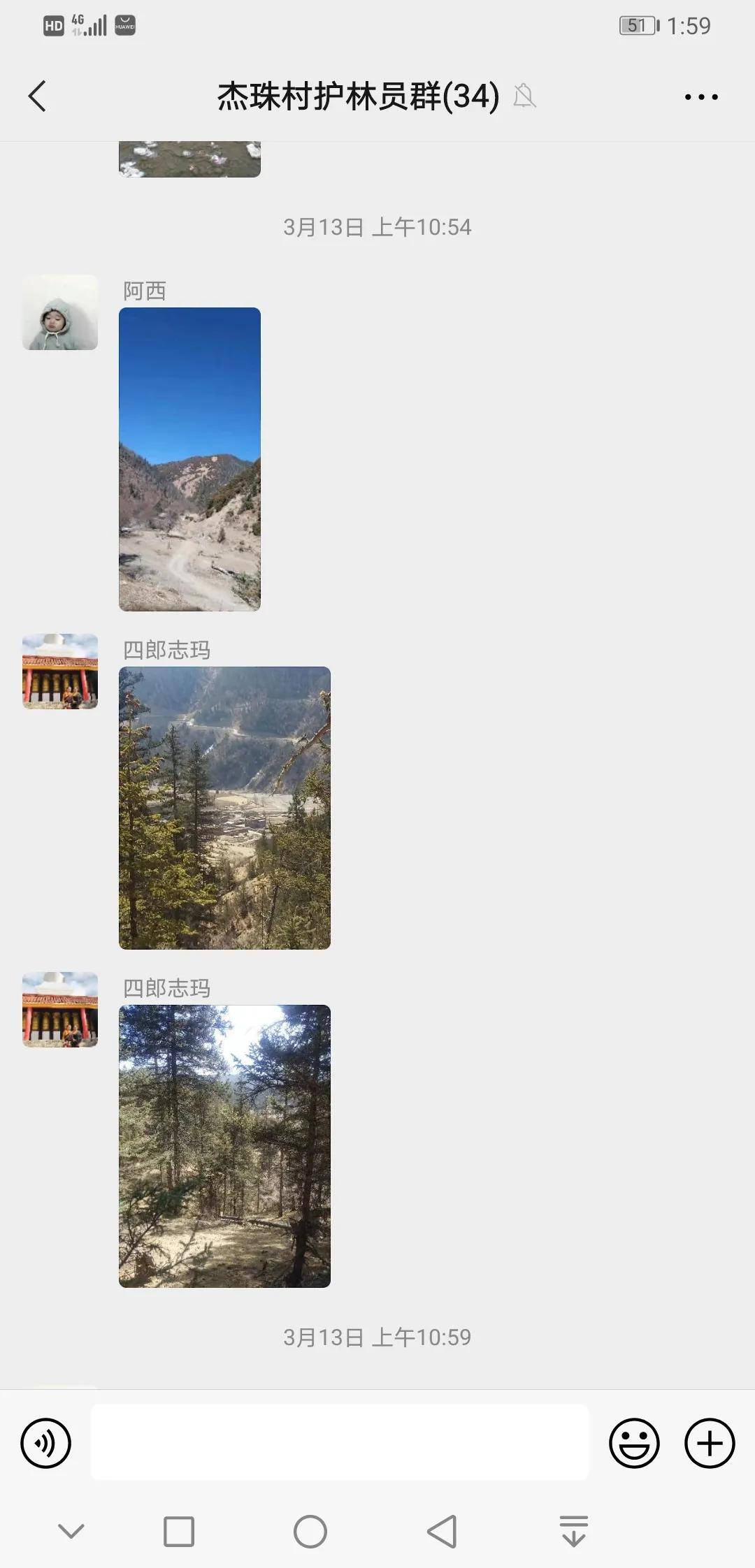The image size is (755, 1568).
Task: View 四郎志玛's forest trees photo
Action: pos(224,1146)
